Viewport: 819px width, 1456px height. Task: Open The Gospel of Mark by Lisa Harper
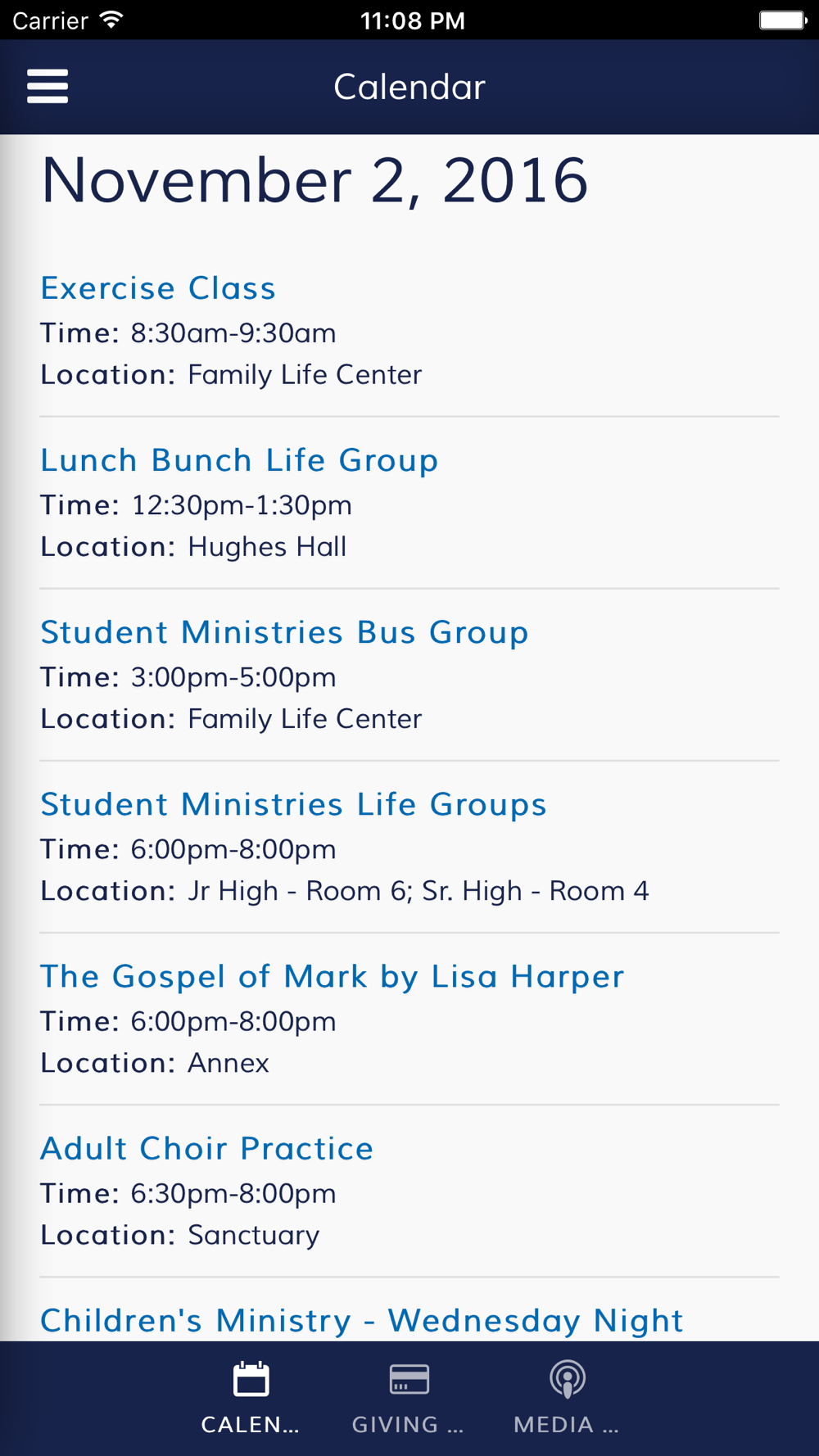332,977
